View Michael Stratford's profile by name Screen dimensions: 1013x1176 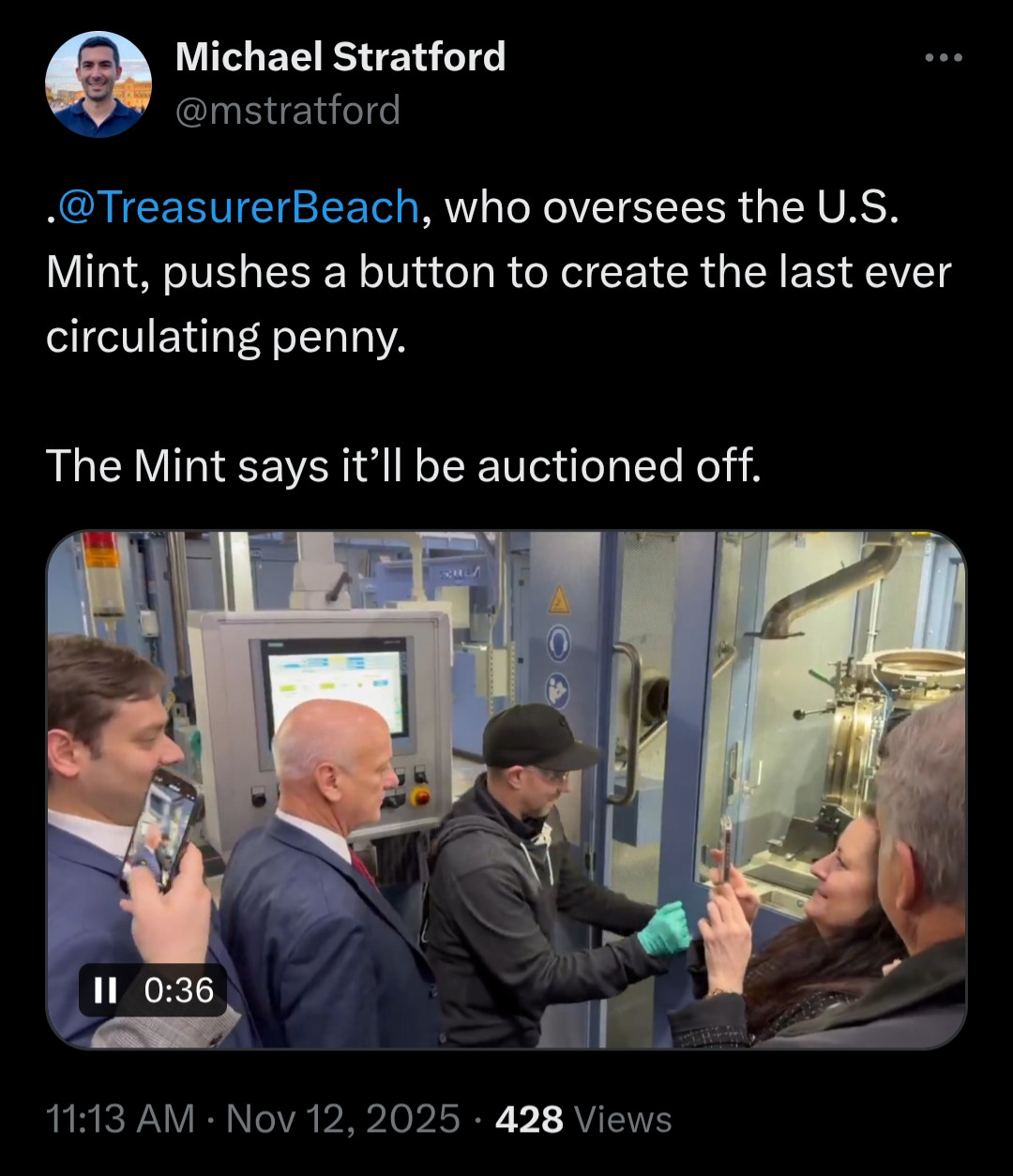click(340, 58)
